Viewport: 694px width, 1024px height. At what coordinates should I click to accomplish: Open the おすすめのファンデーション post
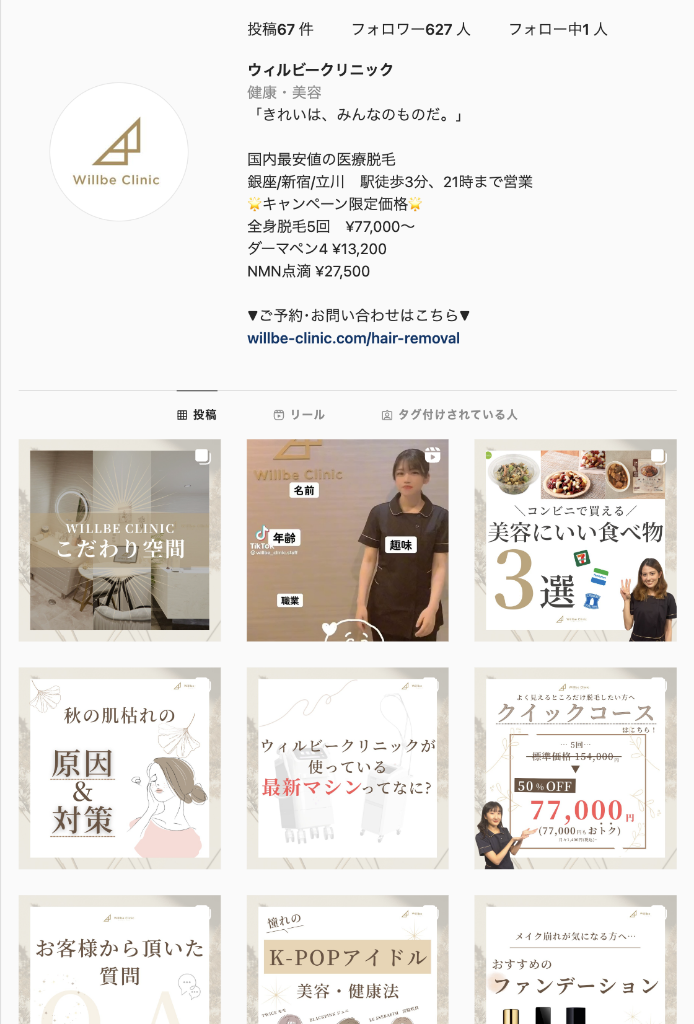pos(575,960)
